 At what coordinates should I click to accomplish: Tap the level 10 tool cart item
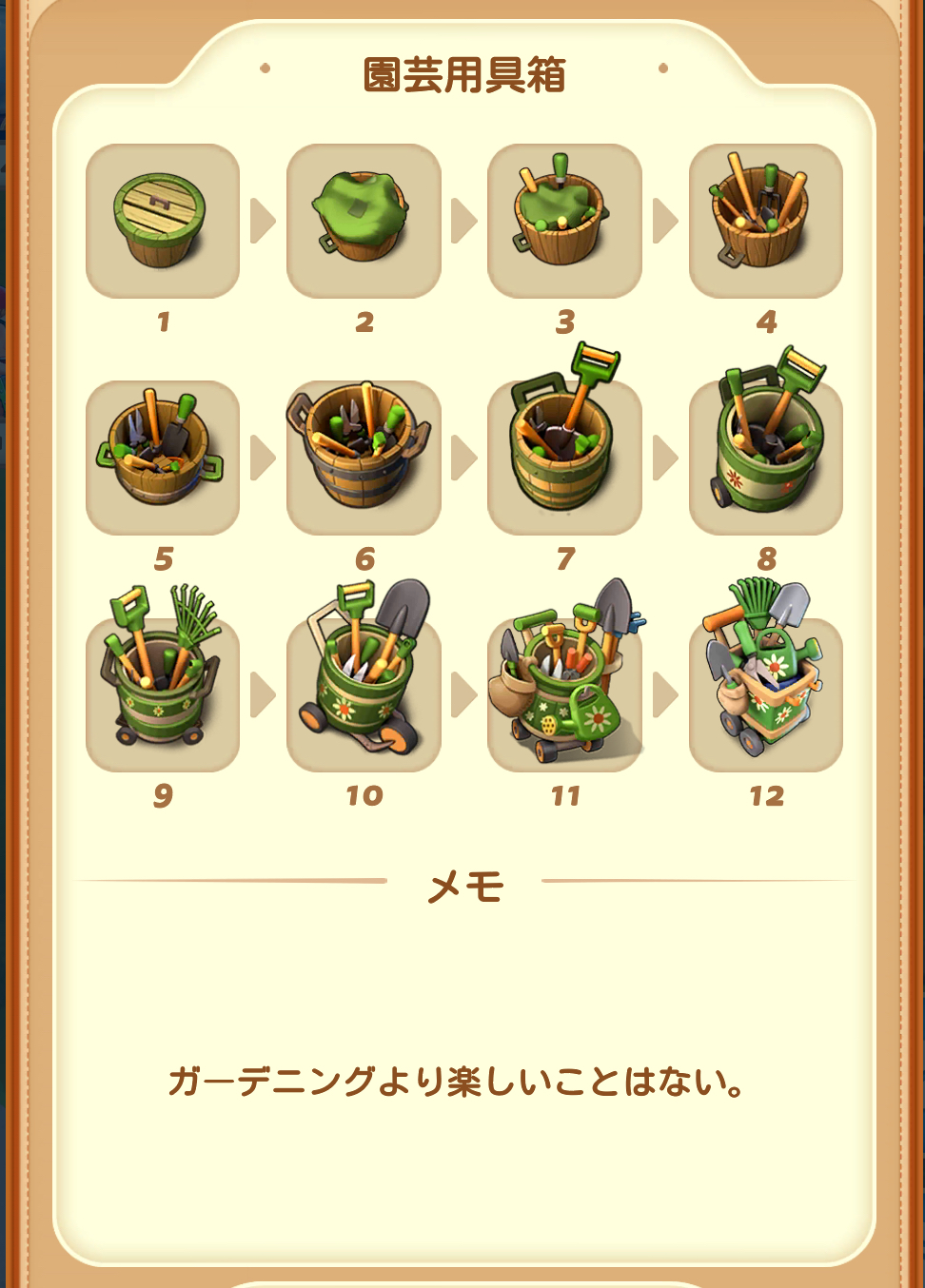pyautogui.click(x=364, y=694)
